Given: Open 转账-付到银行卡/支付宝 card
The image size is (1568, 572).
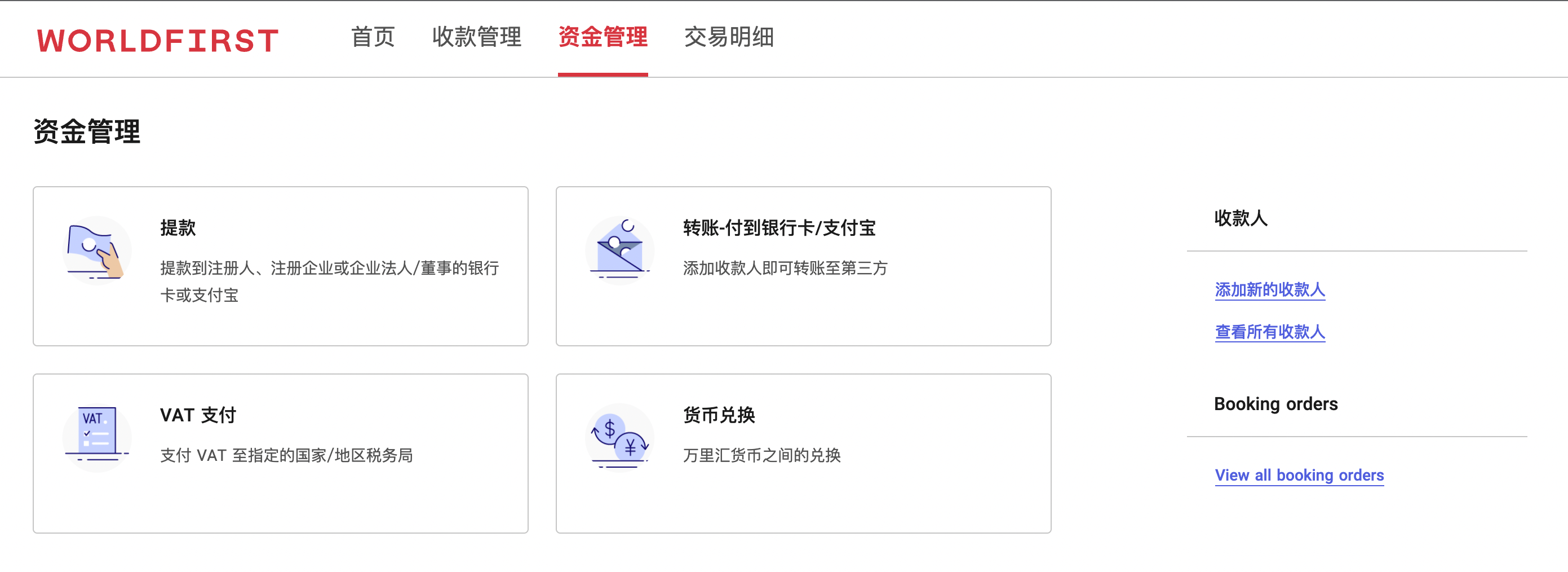Looking at the screenshot, I should [x=803, y=266].
